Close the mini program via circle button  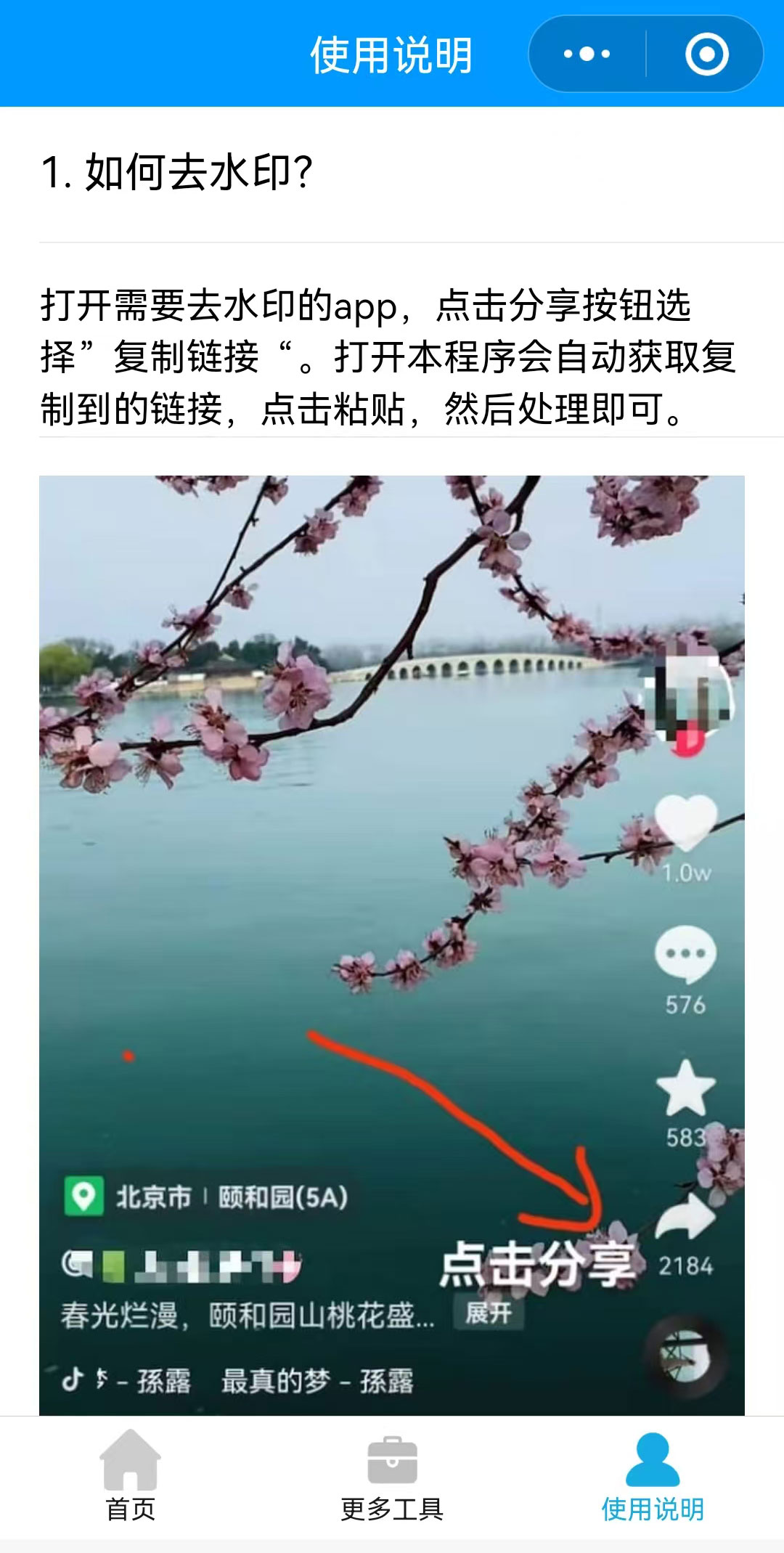[706, 54]
